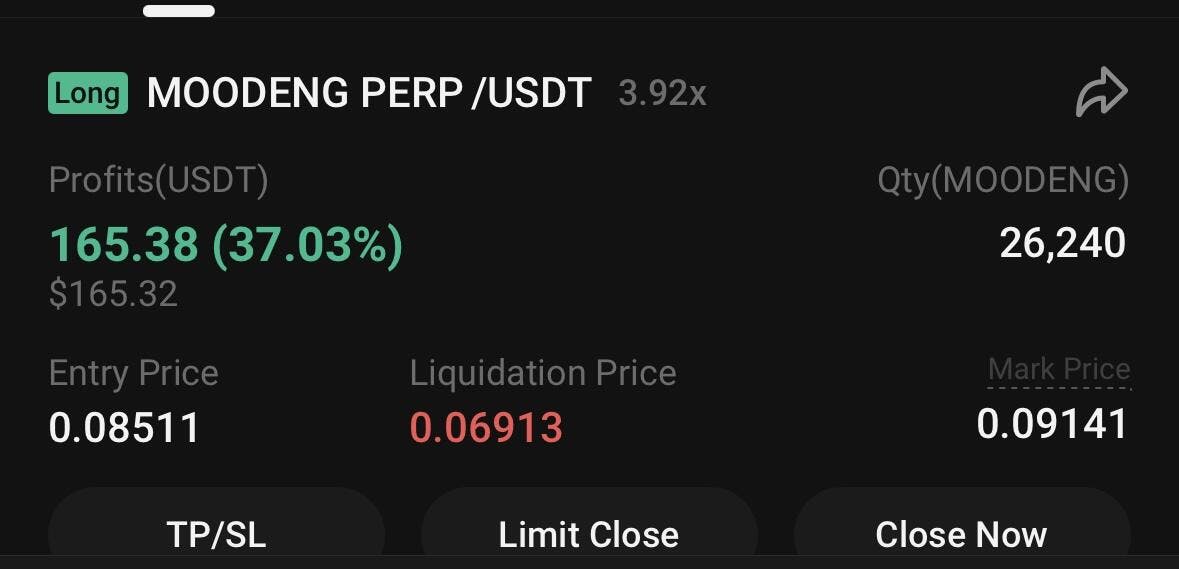The width and height of the screenshot is (1179, 569).
Task: Share the MOODENG PERP position
Action: point(1101,93)
